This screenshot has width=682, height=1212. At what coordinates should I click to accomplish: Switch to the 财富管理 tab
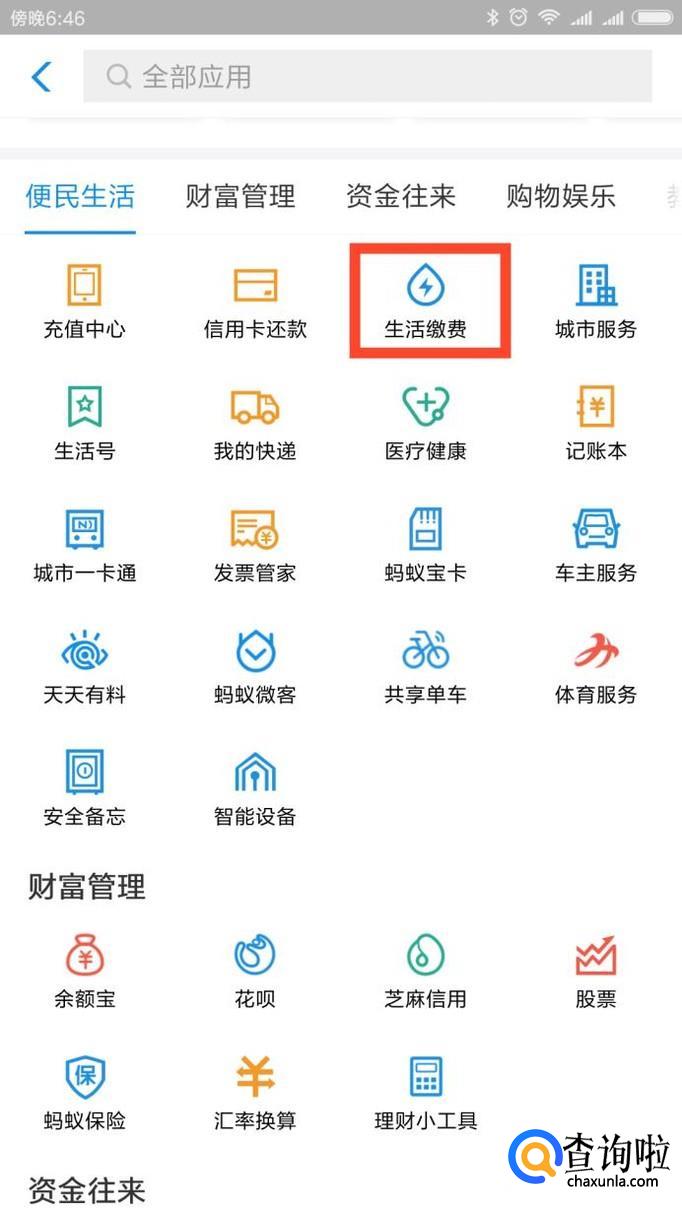tap(240, 196)
